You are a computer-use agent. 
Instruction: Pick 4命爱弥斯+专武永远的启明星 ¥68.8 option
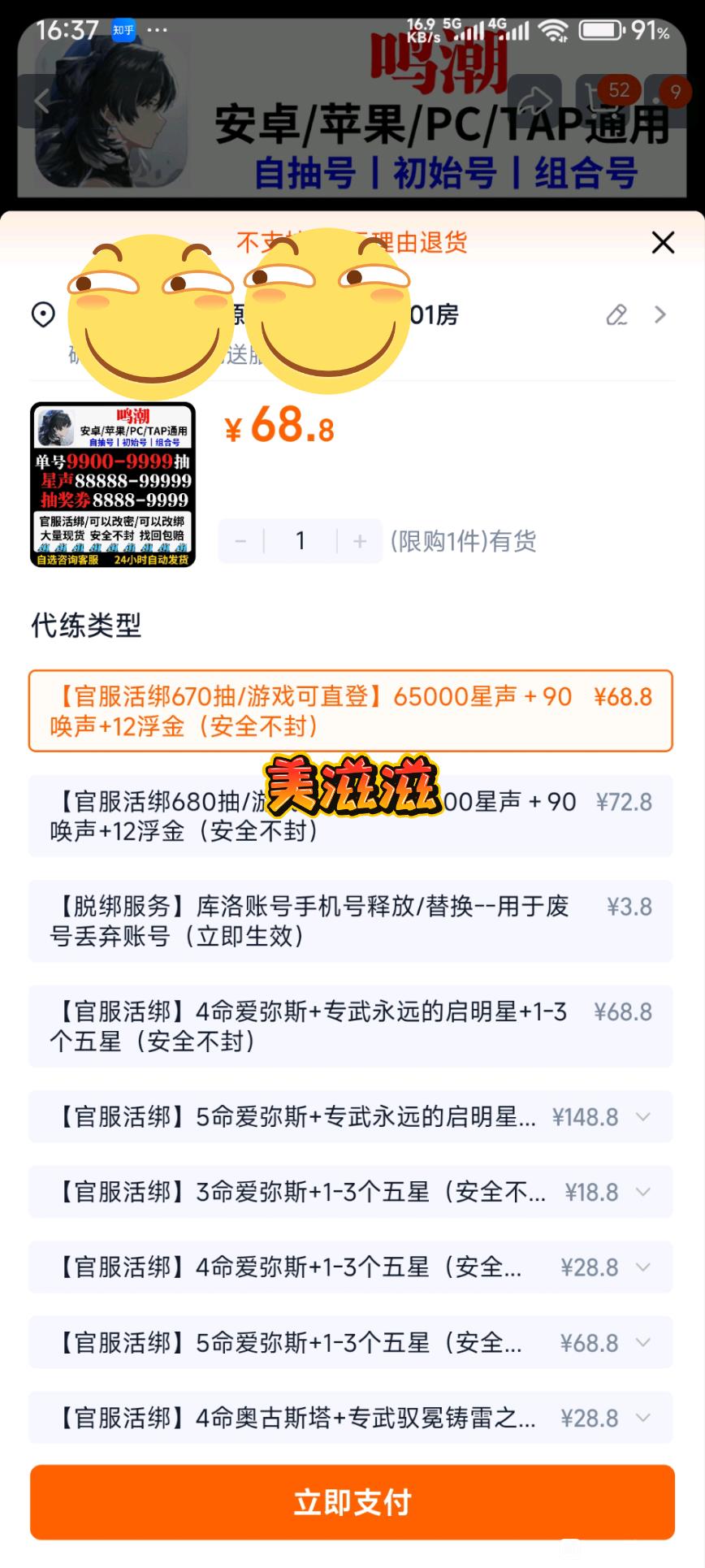click(350, 1025)
